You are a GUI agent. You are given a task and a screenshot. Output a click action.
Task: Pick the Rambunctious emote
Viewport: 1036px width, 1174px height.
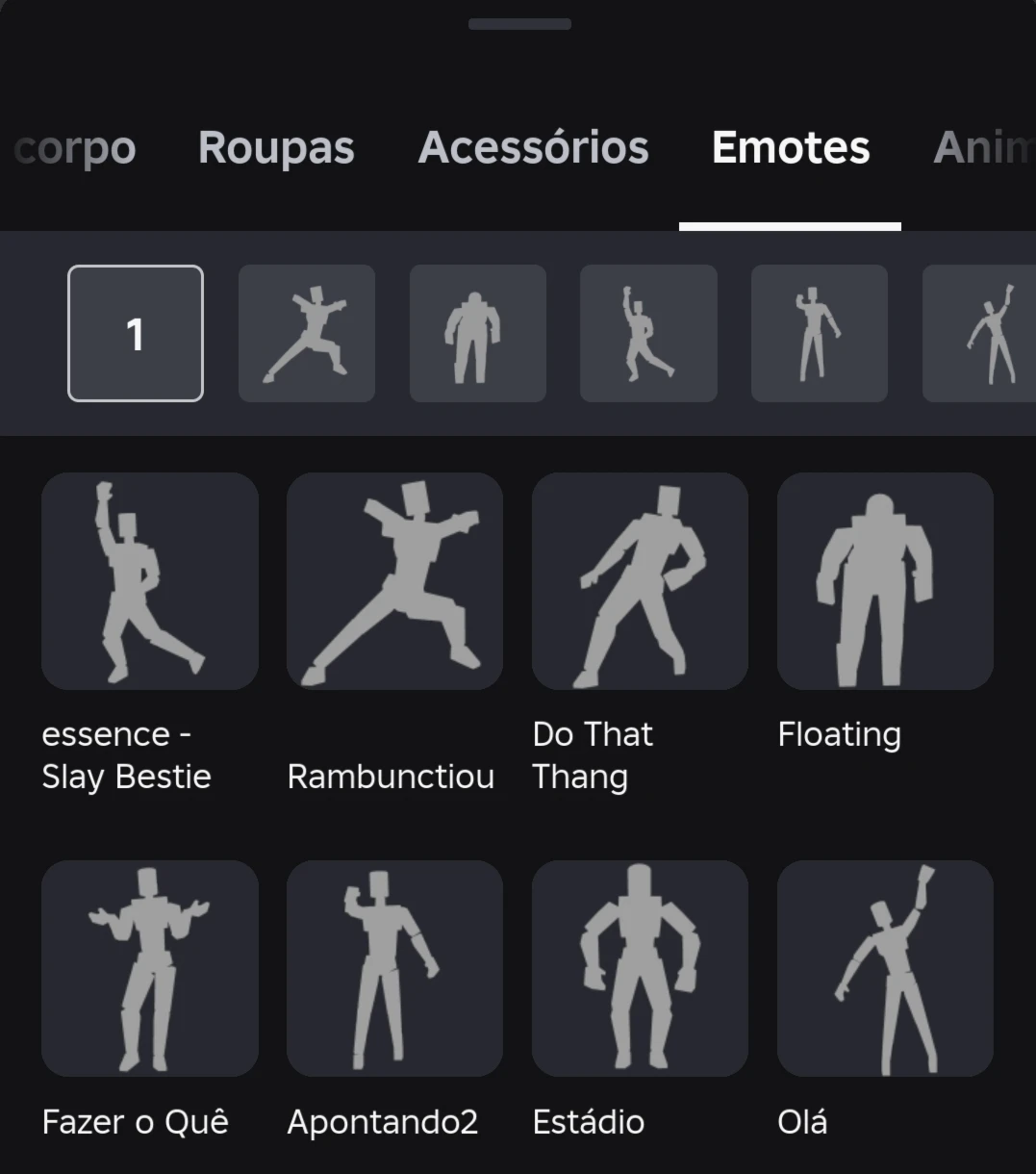coord(394,581)
